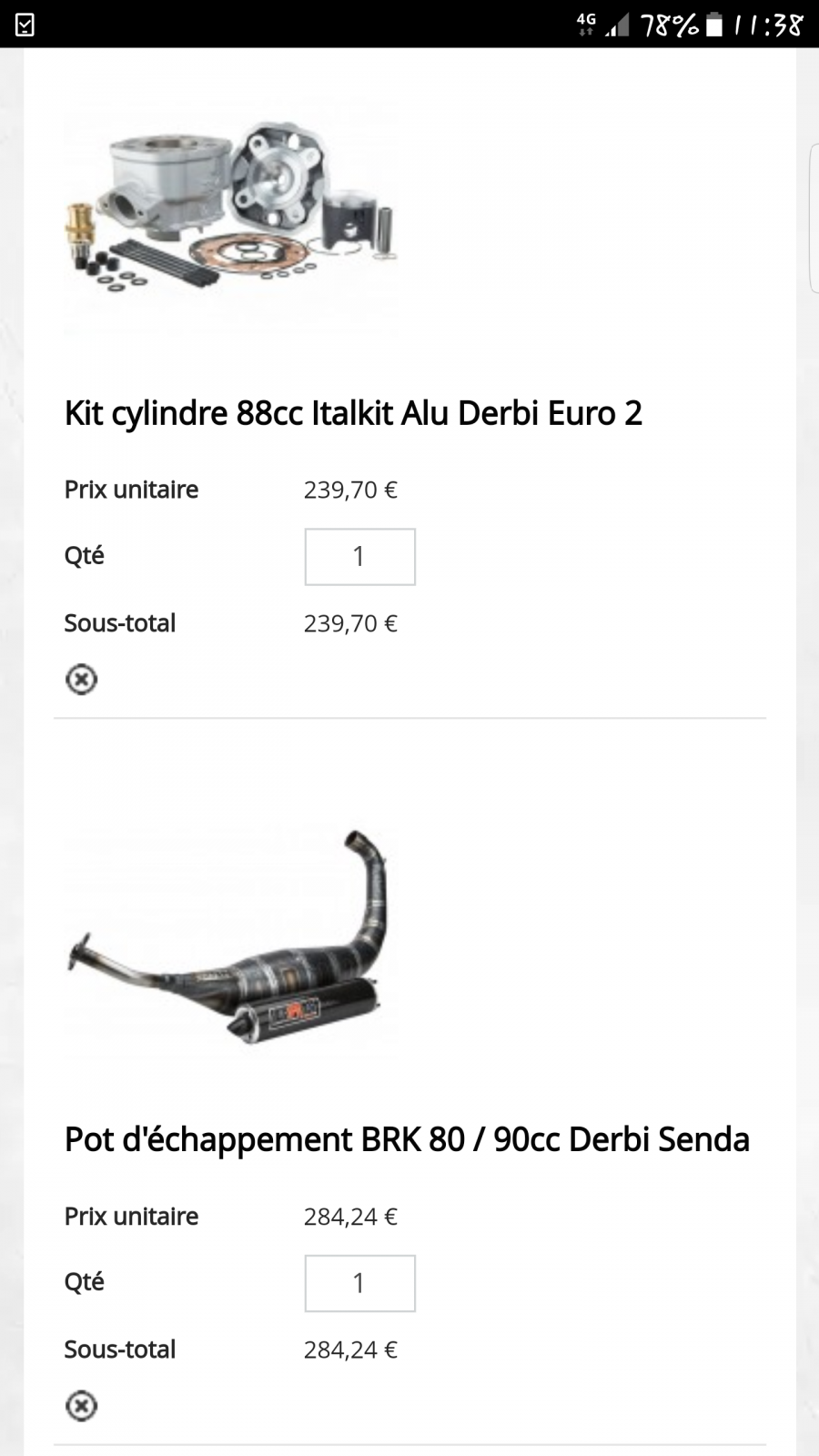The width and height of the screenshot is (819, 1456).
Task: Edit quantity for Pot d'échappement BRK
Action: (359, 1283)
